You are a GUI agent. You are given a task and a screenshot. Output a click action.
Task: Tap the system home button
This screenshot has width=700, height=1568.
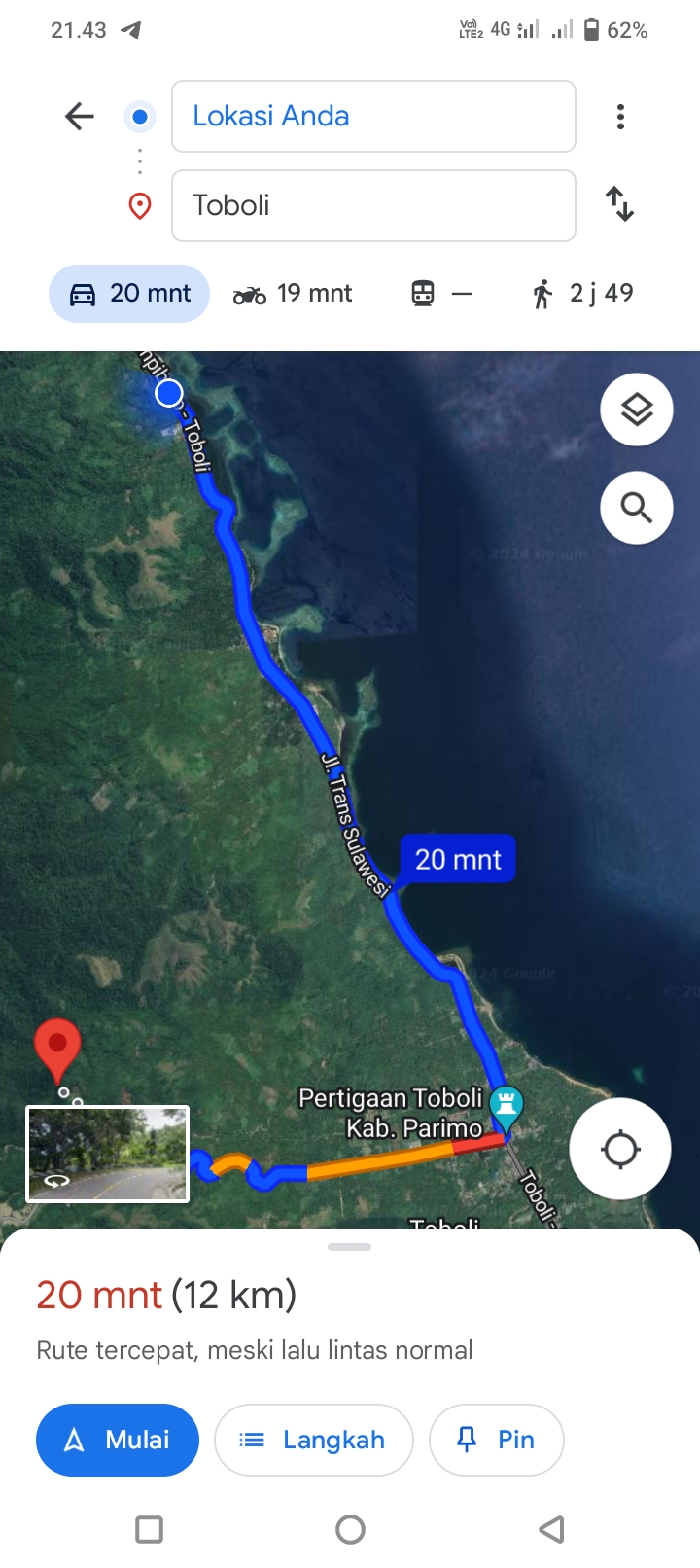click(350, 1529)
